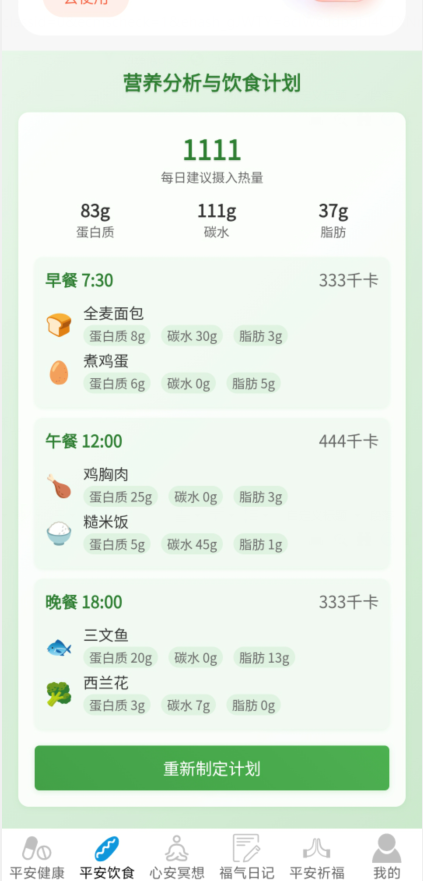The image size is (423, 881).
Task: Tap the 重新制定计划 button
Action: point(212,768)
